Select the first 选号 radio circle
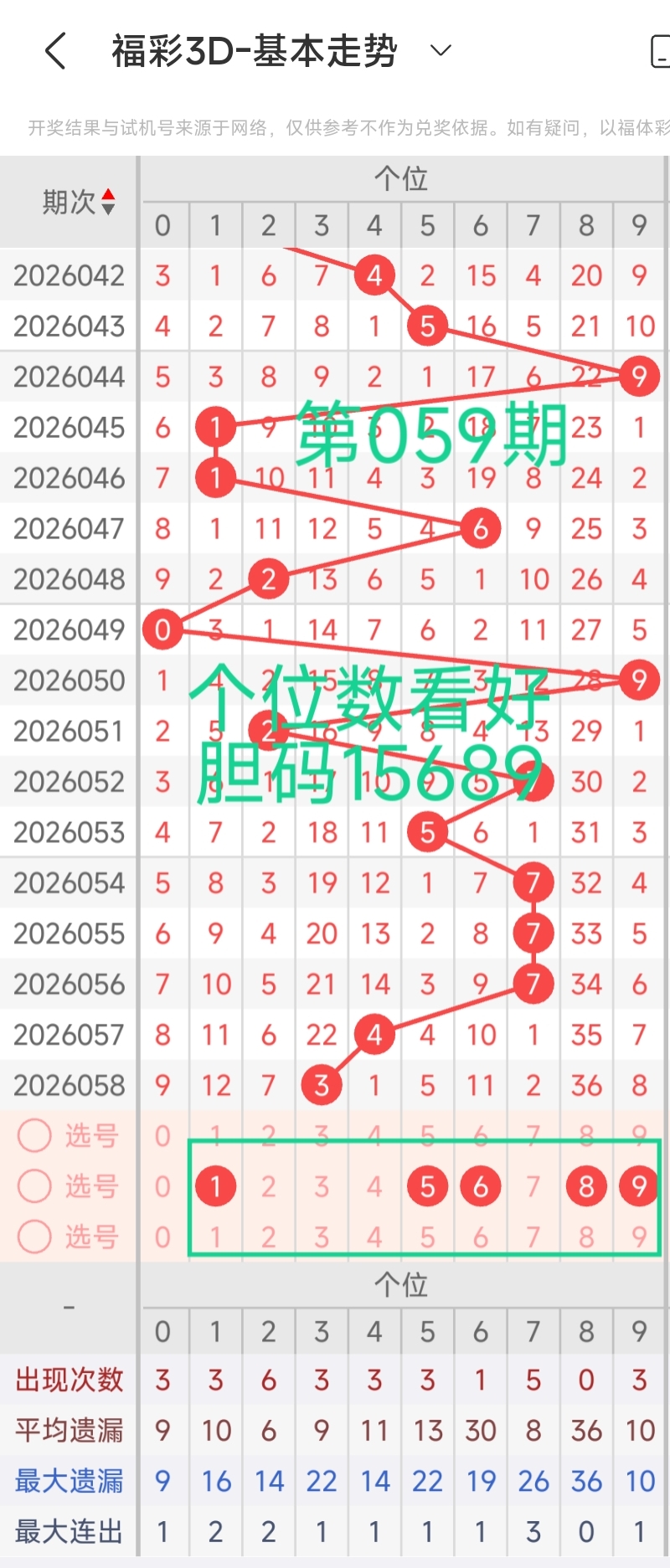The height and width of the screenshot is (1568, 670). point(33,1135)
